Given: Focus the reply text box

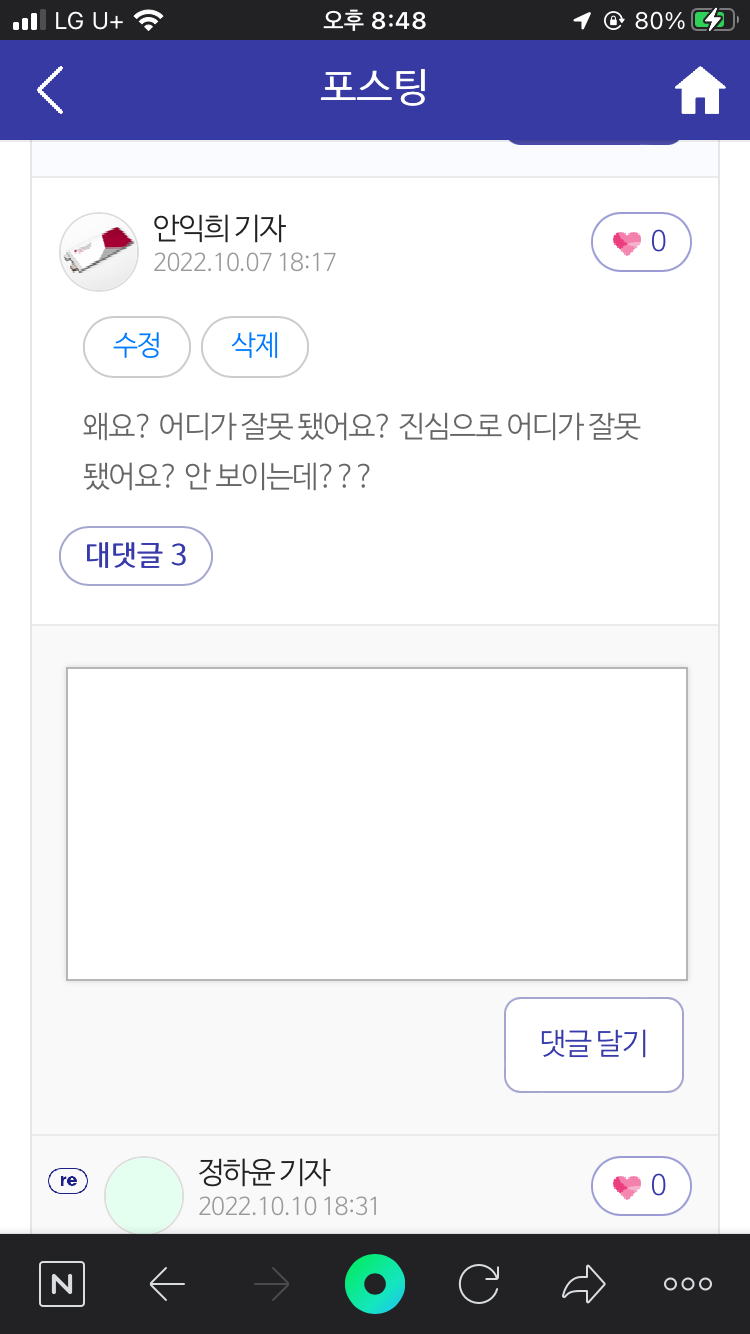Looking at the screenshot, I should tap(377, 824).
